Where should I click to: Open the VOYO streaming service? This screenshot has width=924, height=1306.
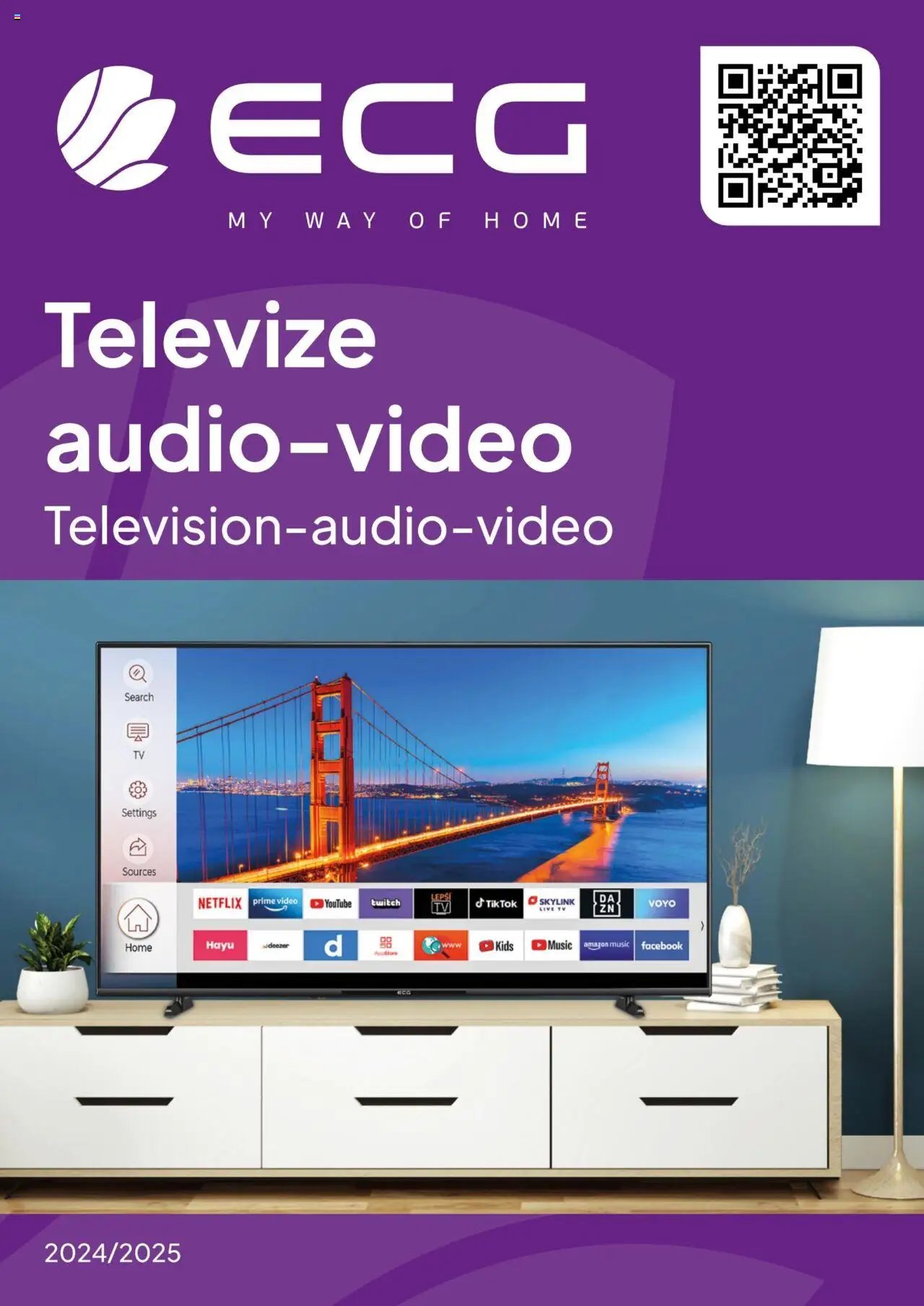point(663,902)
